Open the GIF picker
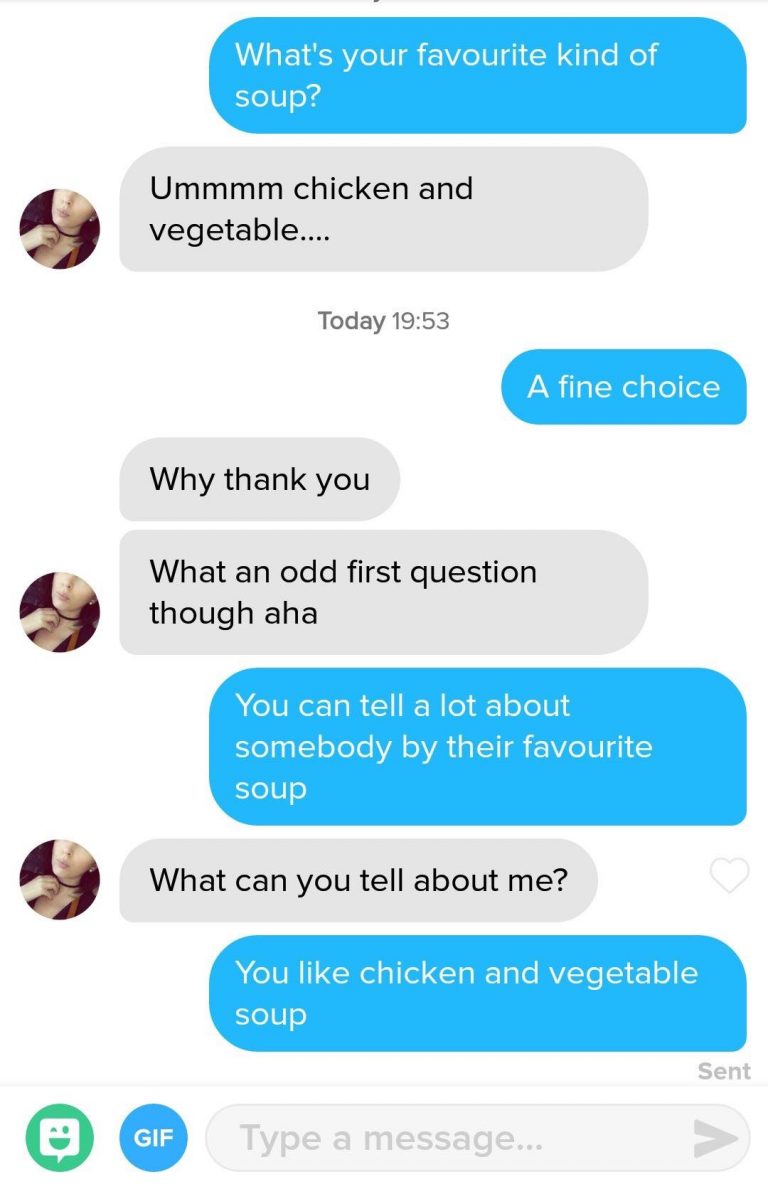The width and height of the screenshot is (768, 1189). 153,1137
